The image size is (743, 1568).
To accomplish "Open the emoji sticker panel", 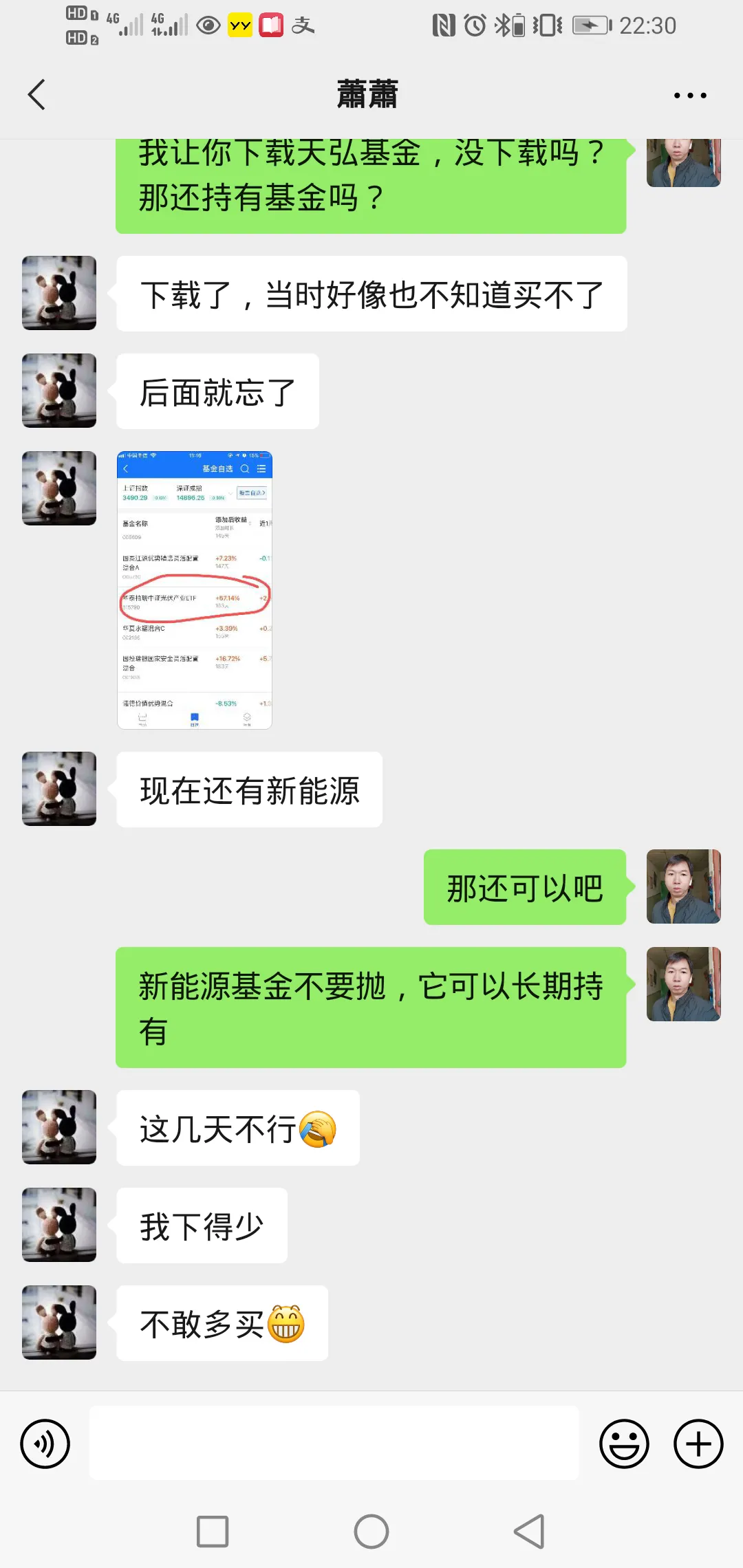I will pyautogui.click(x=624, y=1444).
